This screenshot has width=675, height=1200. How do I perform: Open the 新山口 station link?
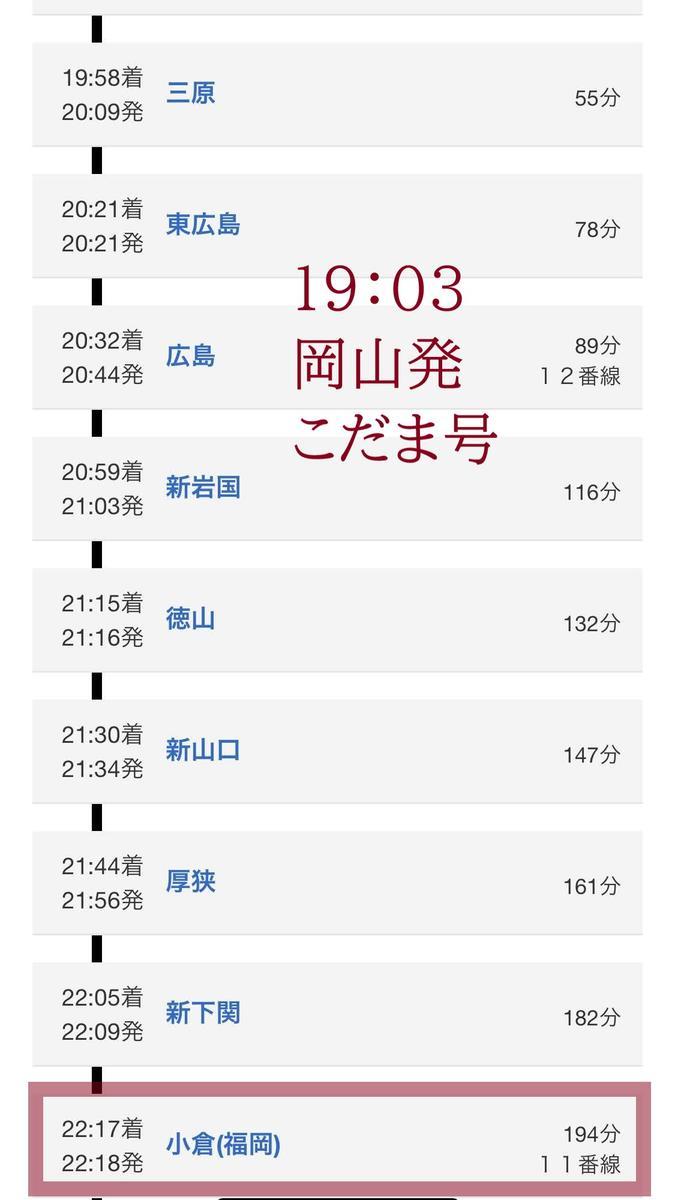(203, 751)
